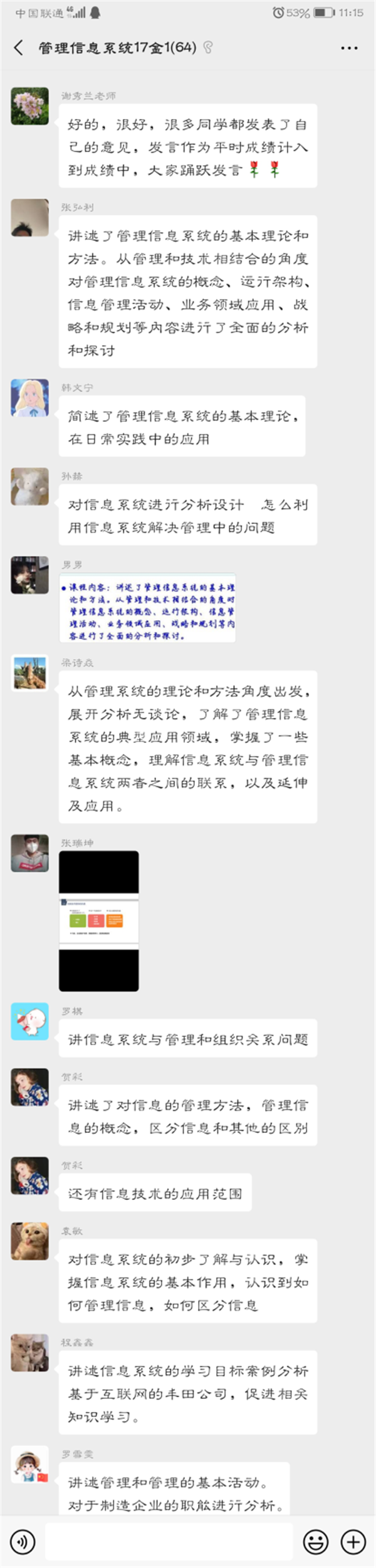Switch to voice message input
Screen dimensions: 376x1568
(23, 1541)
